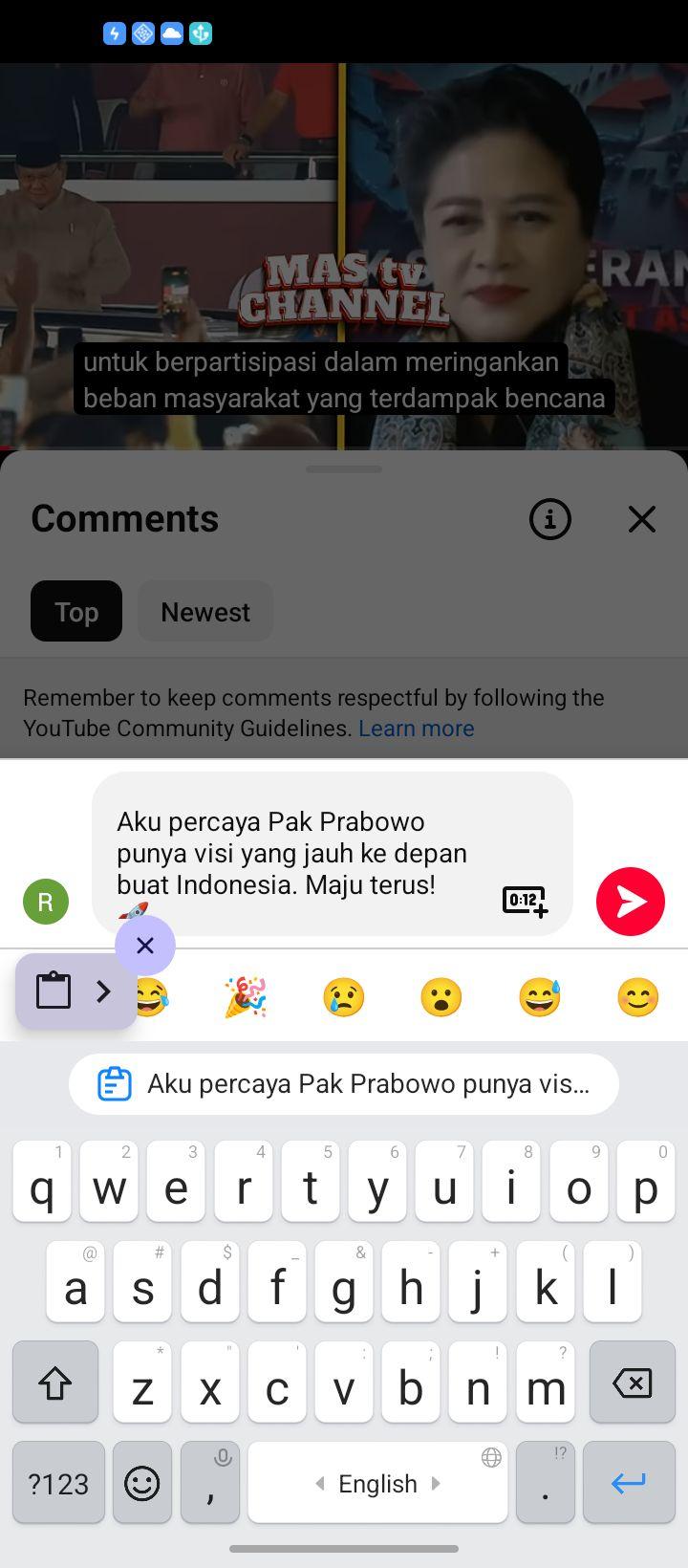Select the Top comments filter
The image size is (688, 1568).
coord(76,611)
